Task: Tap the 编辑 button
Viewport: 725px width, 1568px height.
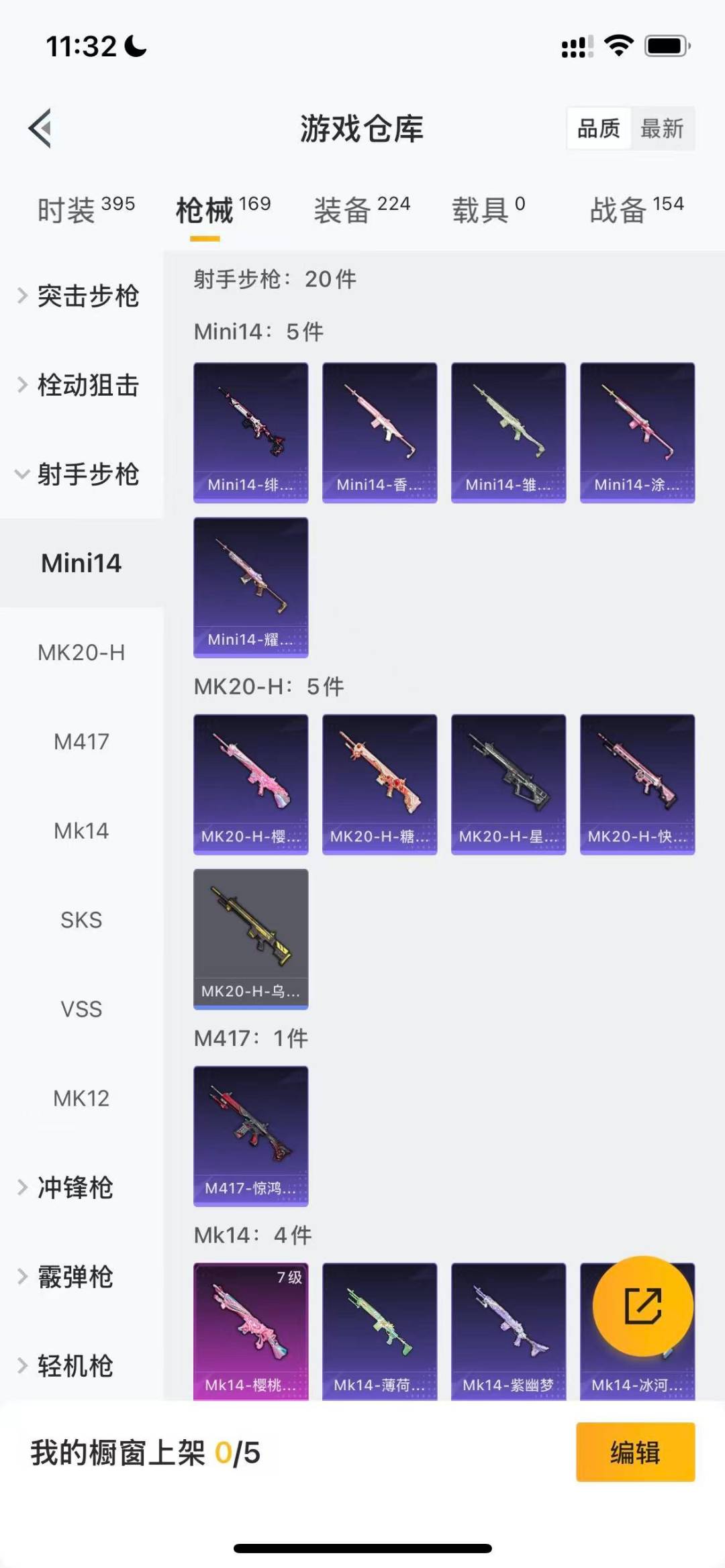Action: click(x=635, y=1452)
